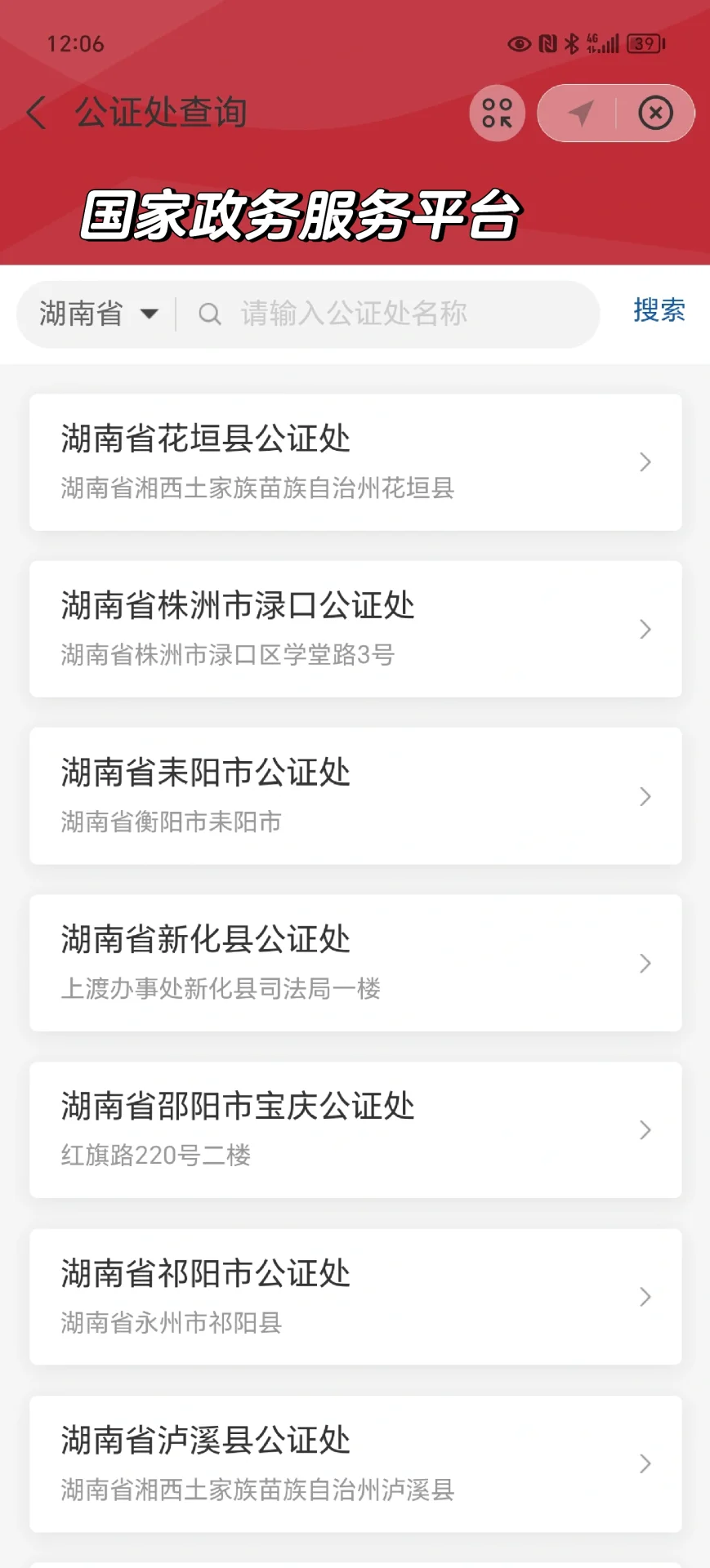Open 湖南省邵阳市宝庆公证处 entry
This screenshot has height=1568, width=710.
point(355,1130)
